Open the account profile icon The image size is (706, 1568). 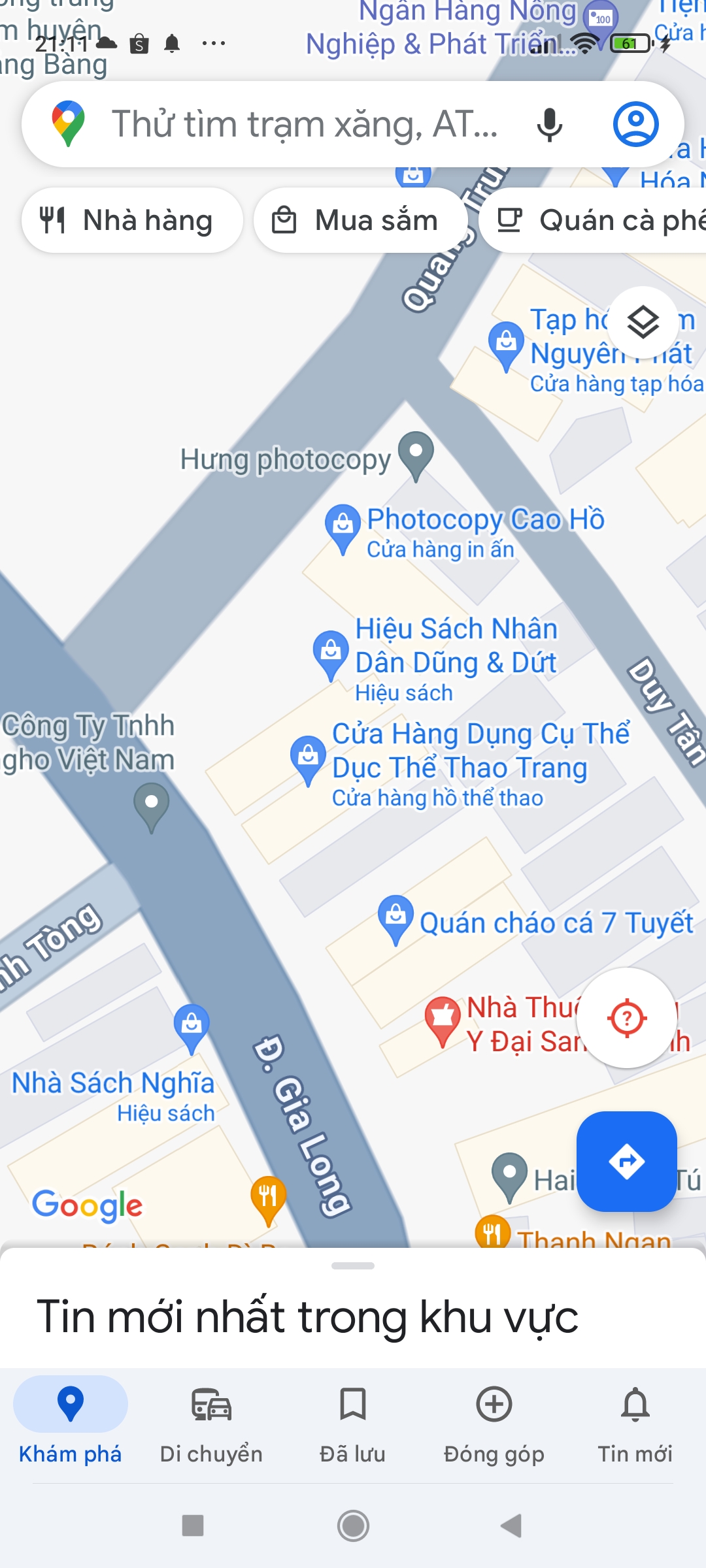635,124
